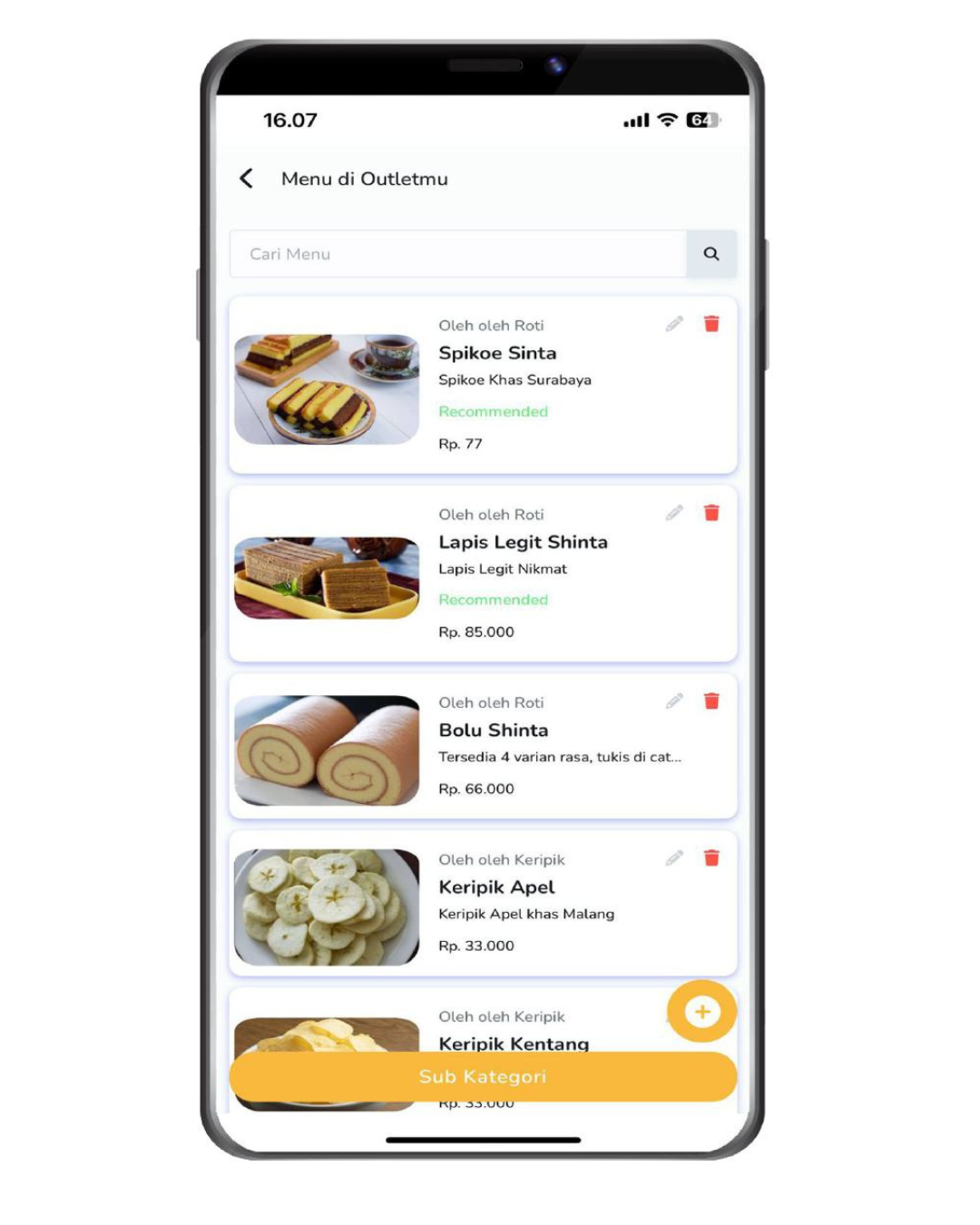Tap the Cari Menu search field
Image resolution: width=980 pixels, height=1225 pixels.
[458, 254]
